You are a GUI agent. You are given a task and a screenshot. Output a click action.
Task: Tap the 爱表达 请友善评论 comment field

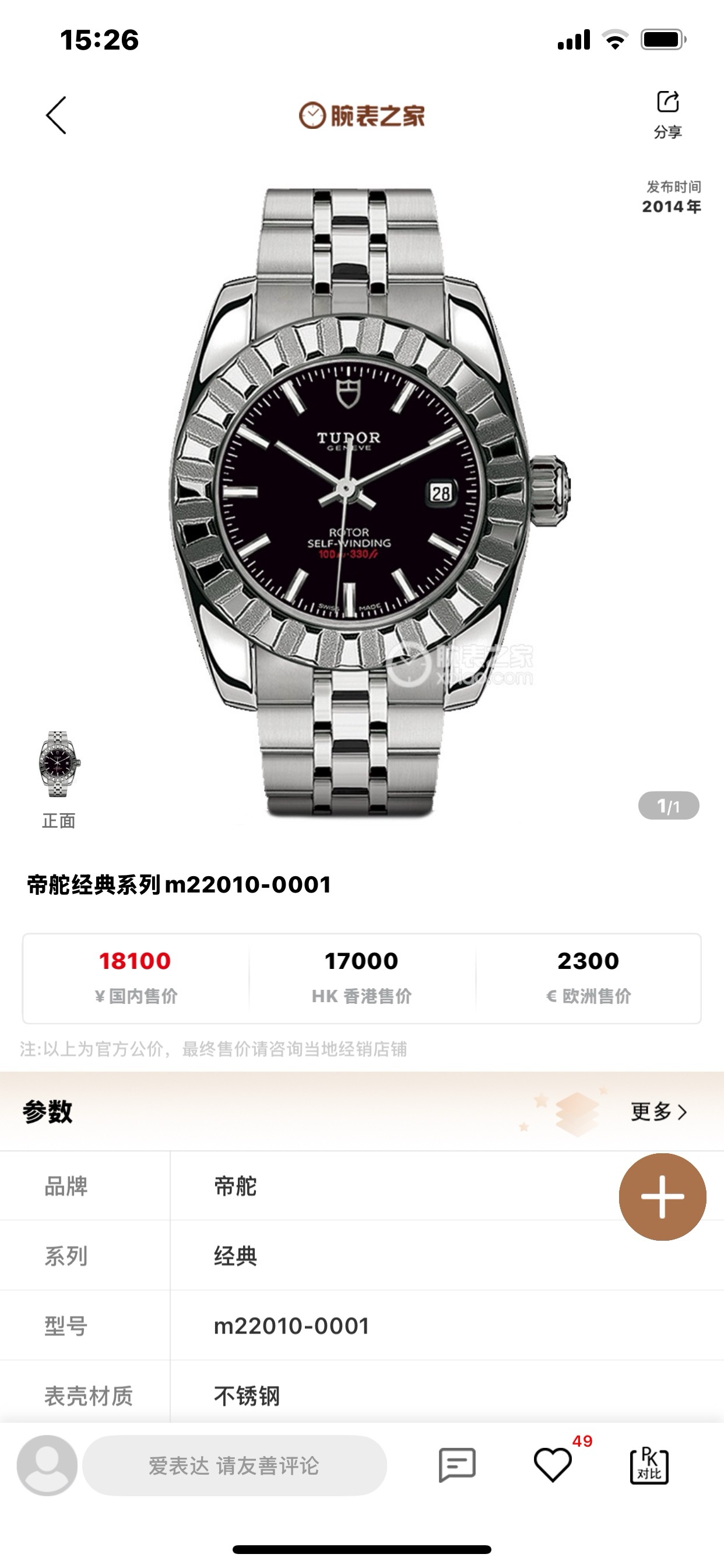pyautogui.click(x=234, y=1465)
